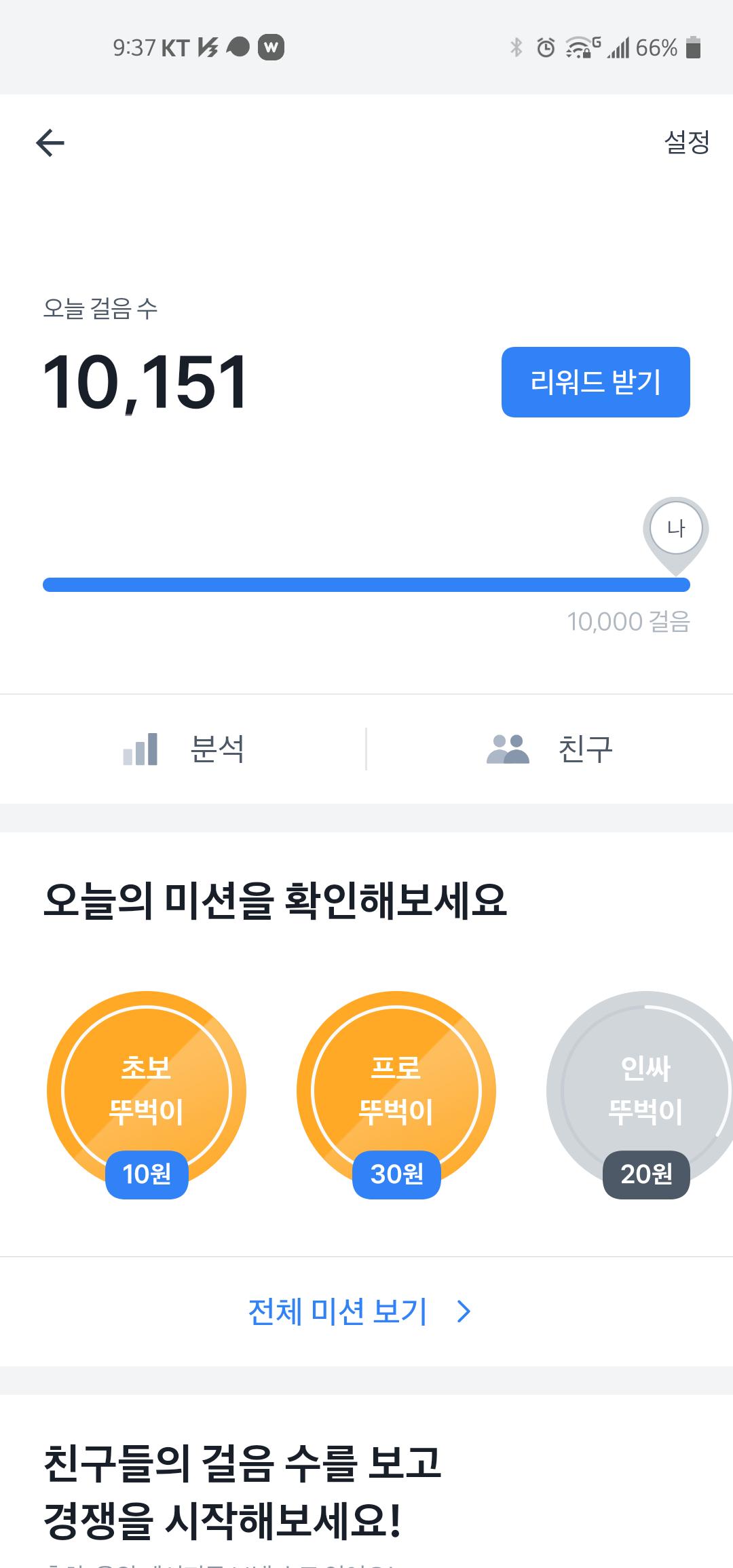
Task: Select the 프로 뚜벅이 30원 mission
Action: (396, 1094)
